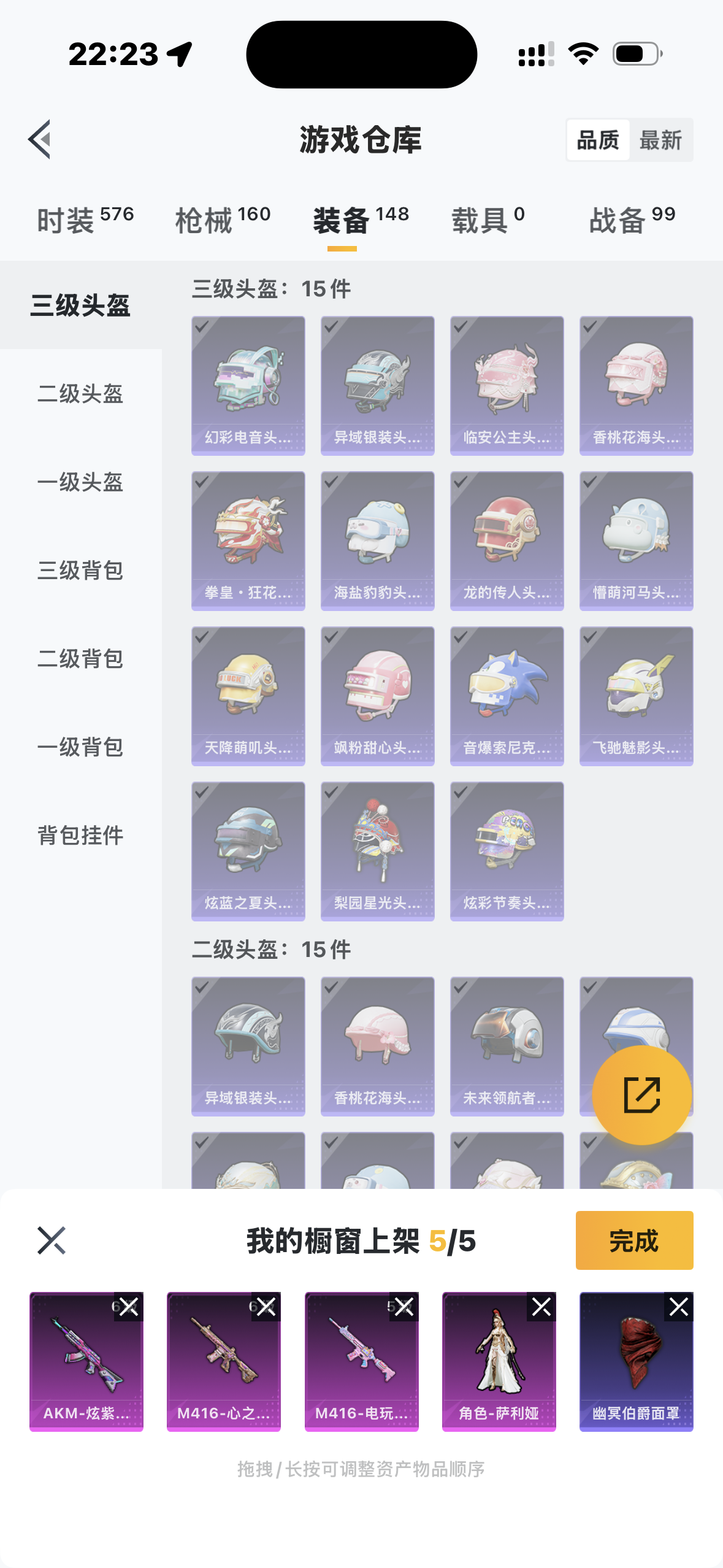Select the 幻彩电音头盔 item

pos(248,385)
